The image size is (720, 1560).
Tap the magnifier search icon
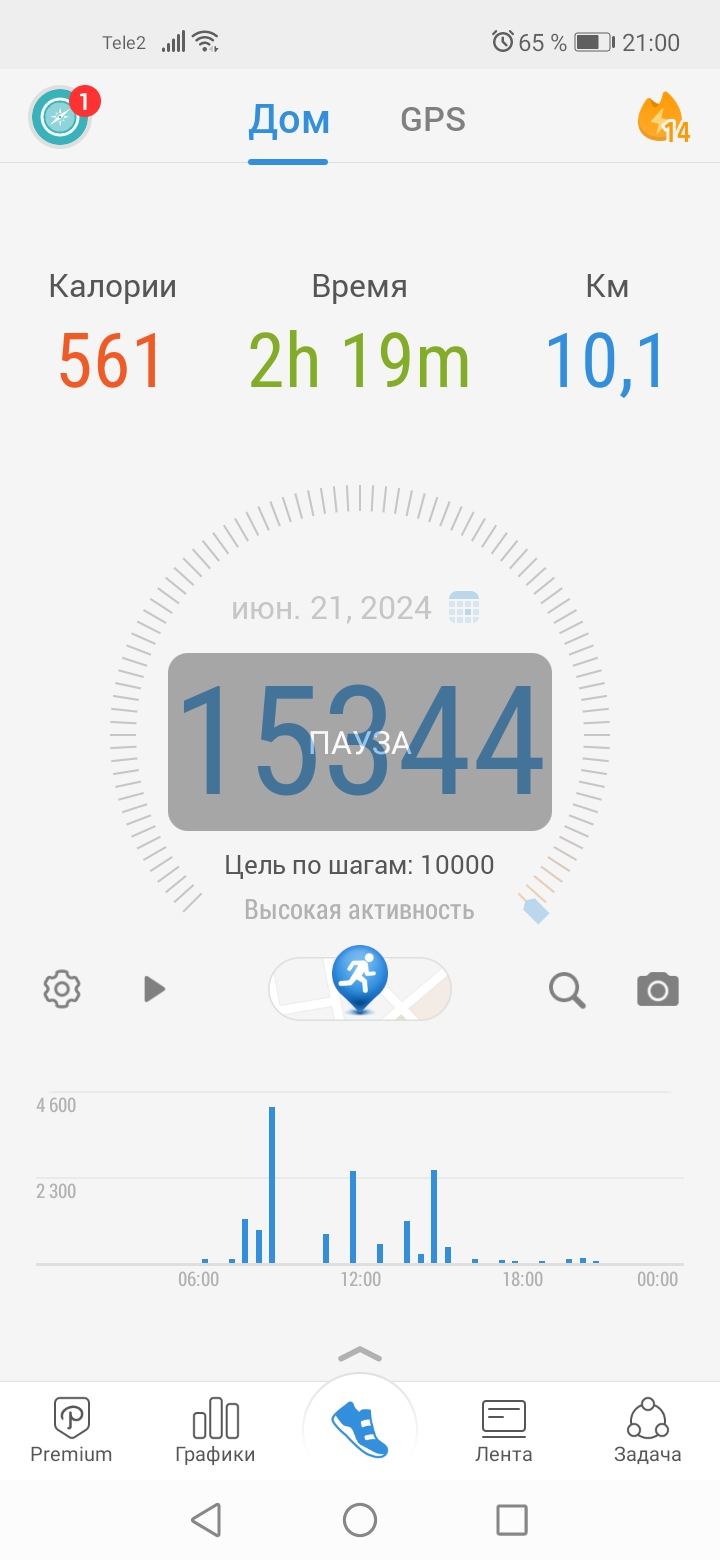567,990
